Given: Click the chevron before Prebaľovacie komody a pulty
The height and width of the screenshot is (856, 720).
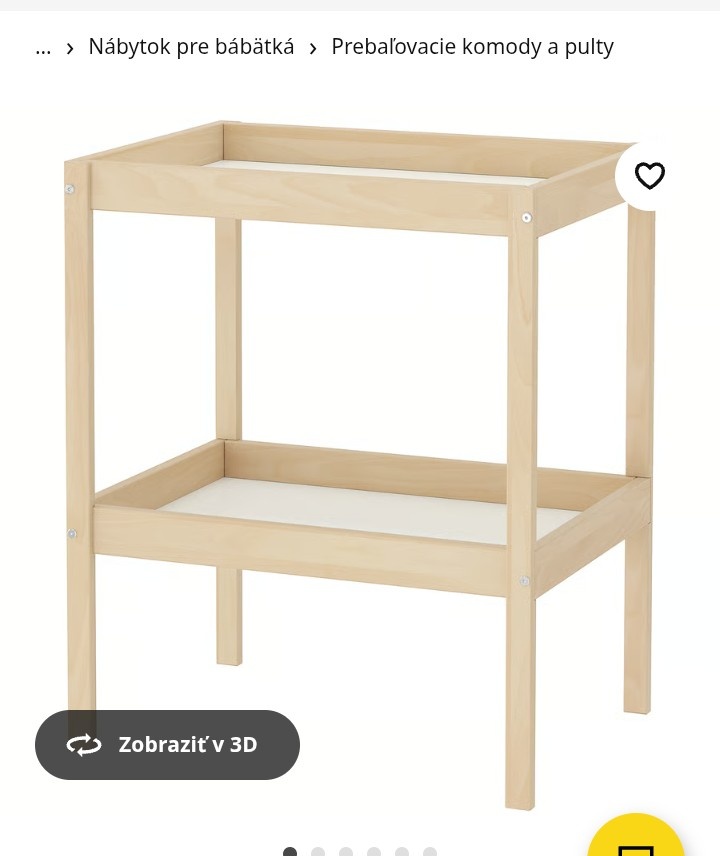Looking at the screenshot, I should [x=313, y=47].
